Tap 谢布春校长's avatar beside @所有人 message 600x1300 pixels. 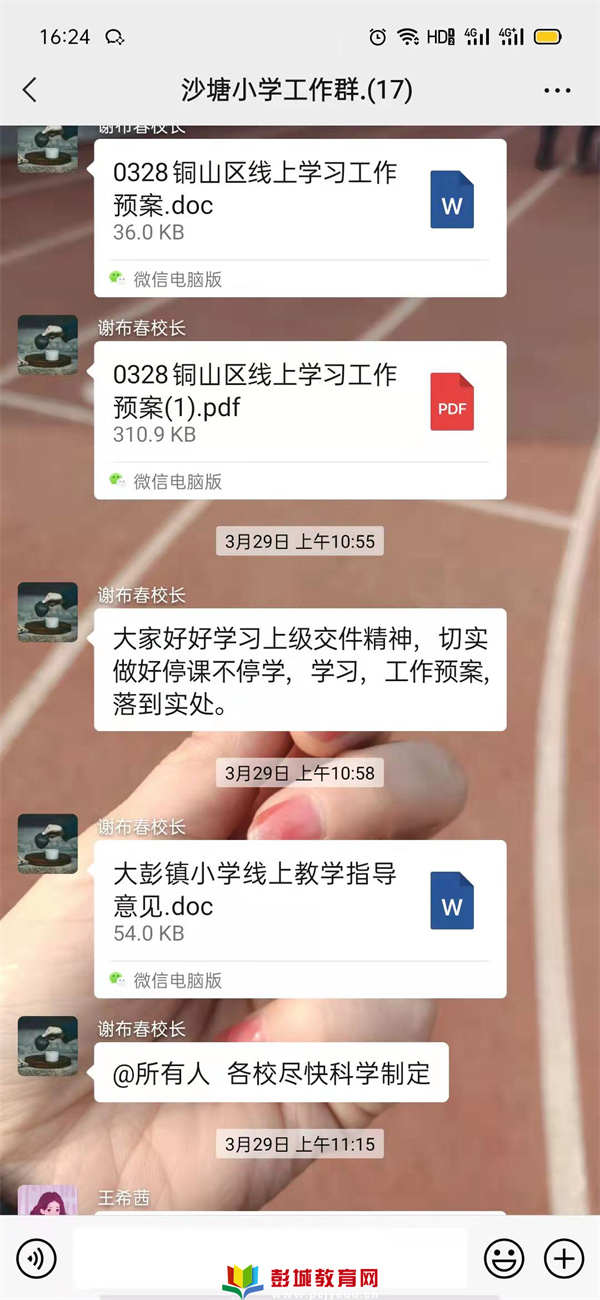(x=47, y=1045)
